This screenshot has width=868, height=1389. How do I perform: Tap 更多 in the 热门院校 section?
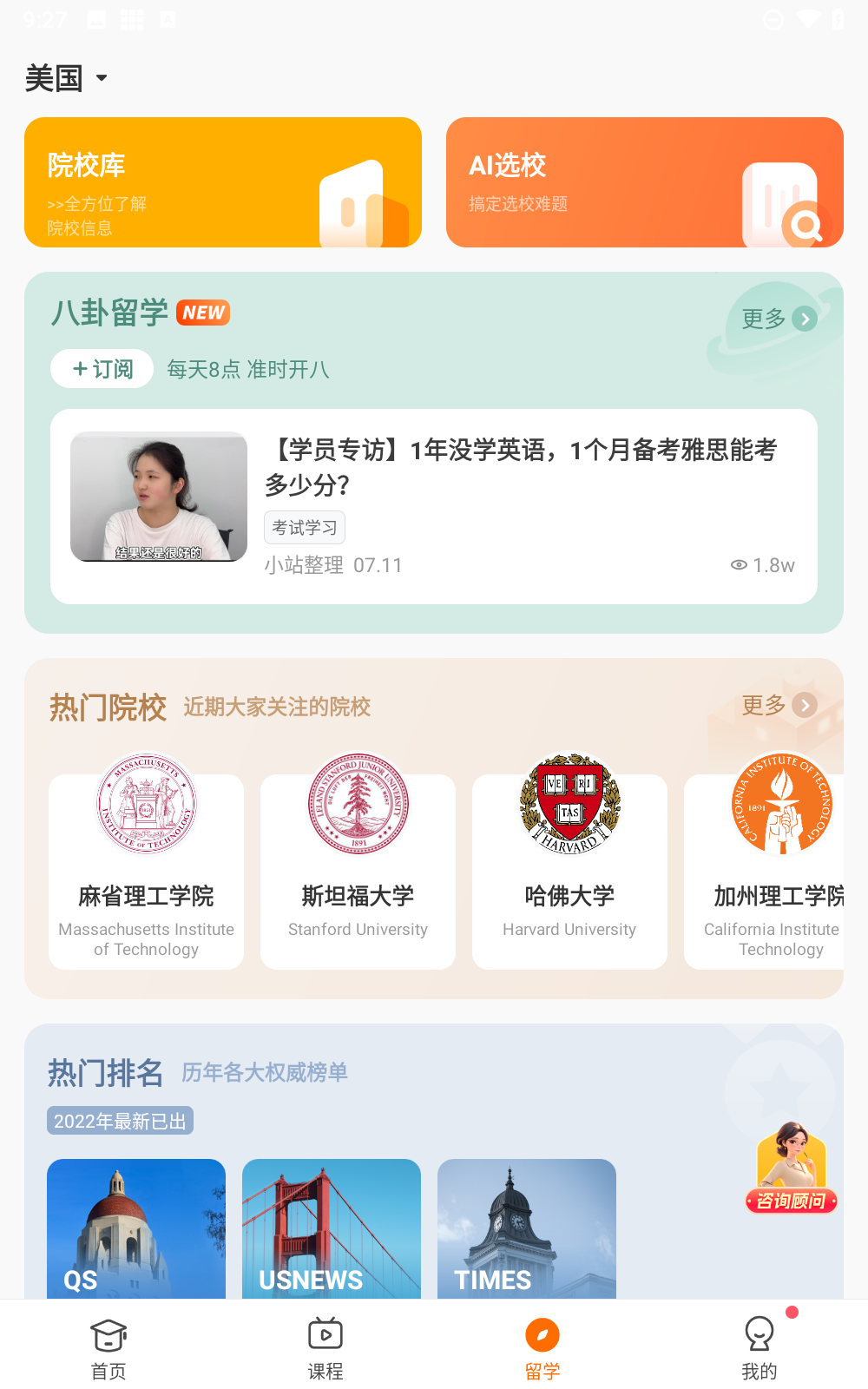[x=778, y=705]
